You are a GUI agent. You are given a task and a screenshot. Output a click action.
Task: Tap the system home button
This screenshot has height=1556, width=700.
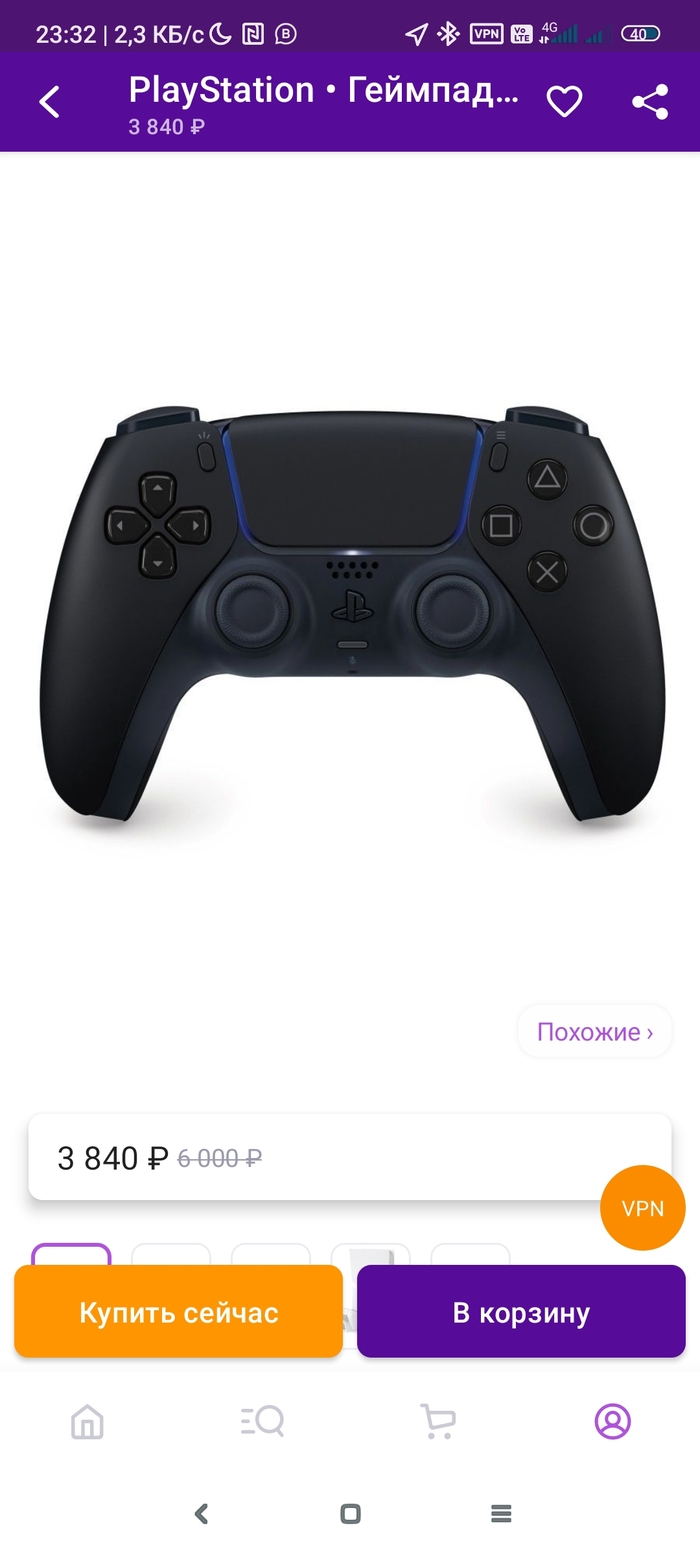[350, 1513]
